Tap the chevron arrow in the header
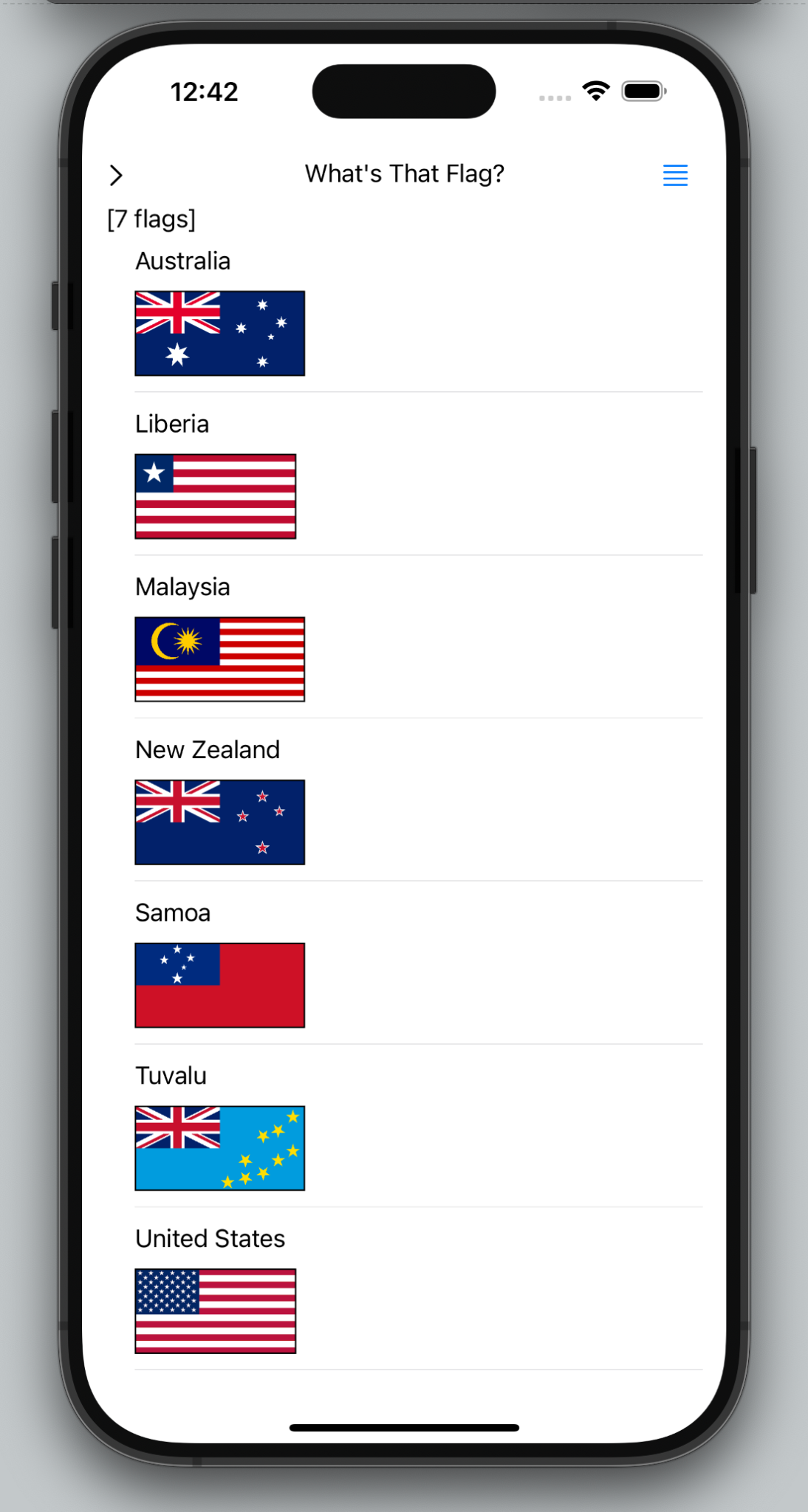Screen dimensions: 808x1512 tap(116, 175)
